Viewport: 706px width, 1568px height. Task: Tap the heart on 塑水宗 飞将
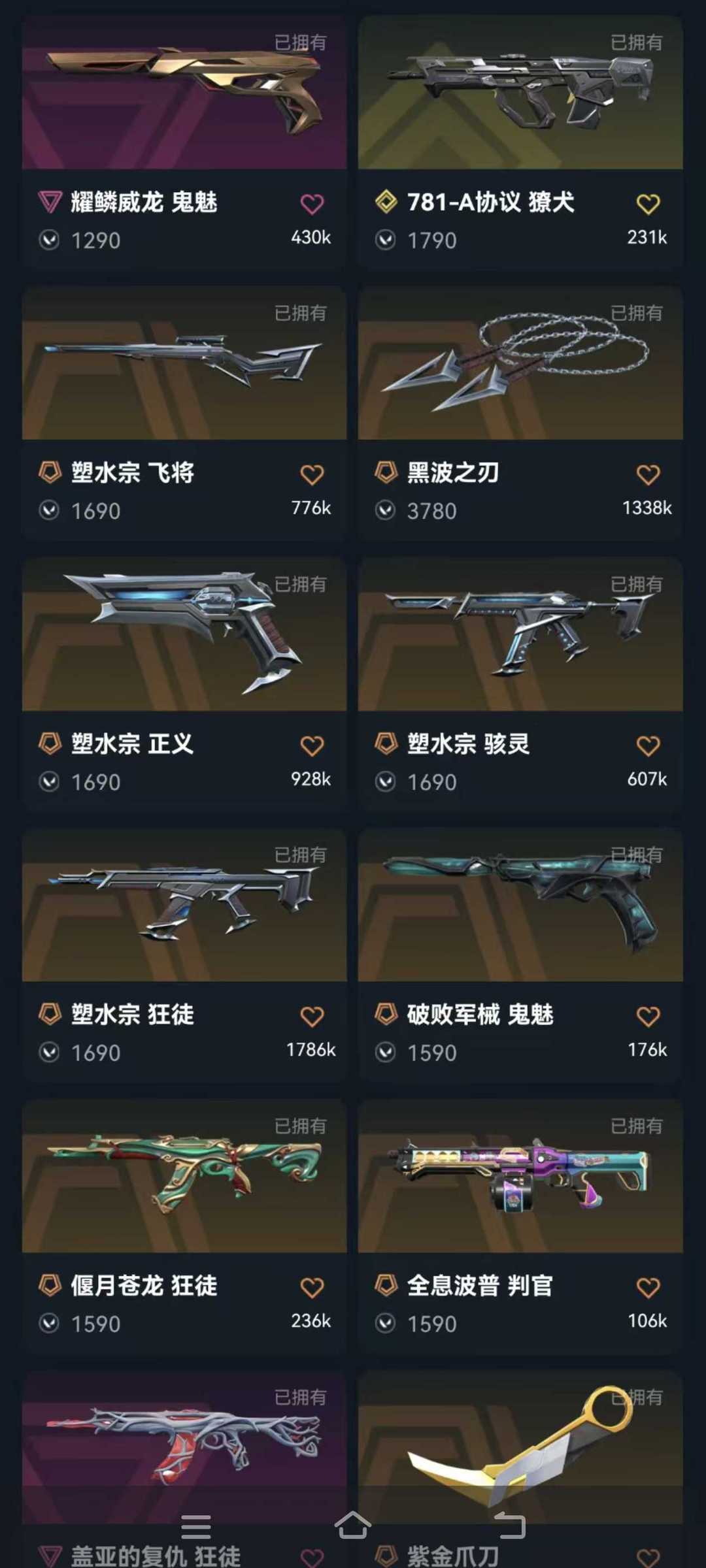tap(312, 474)
